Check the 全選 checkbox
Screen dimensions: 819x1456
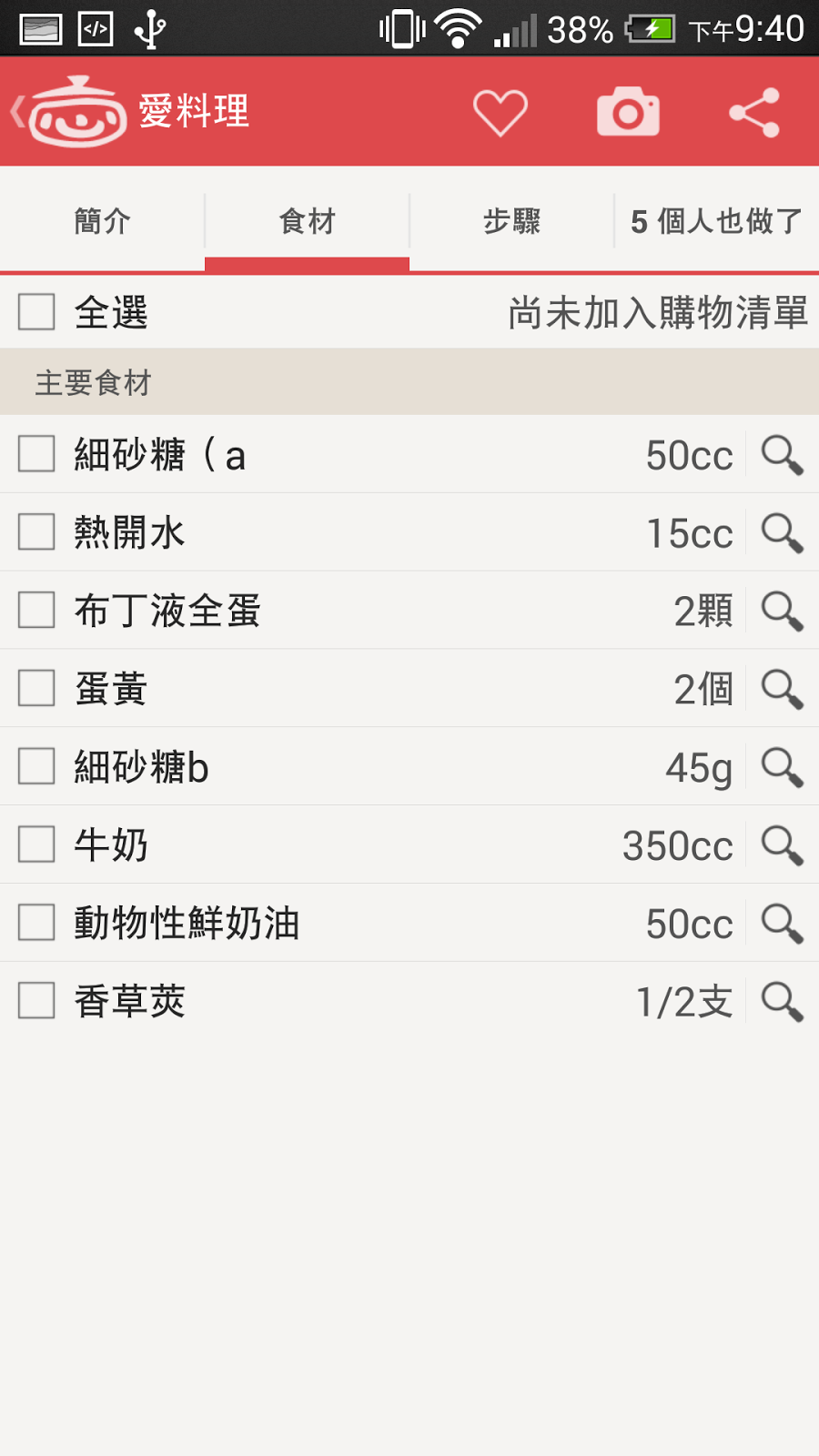pyautogui.click(x=36, y=312)
